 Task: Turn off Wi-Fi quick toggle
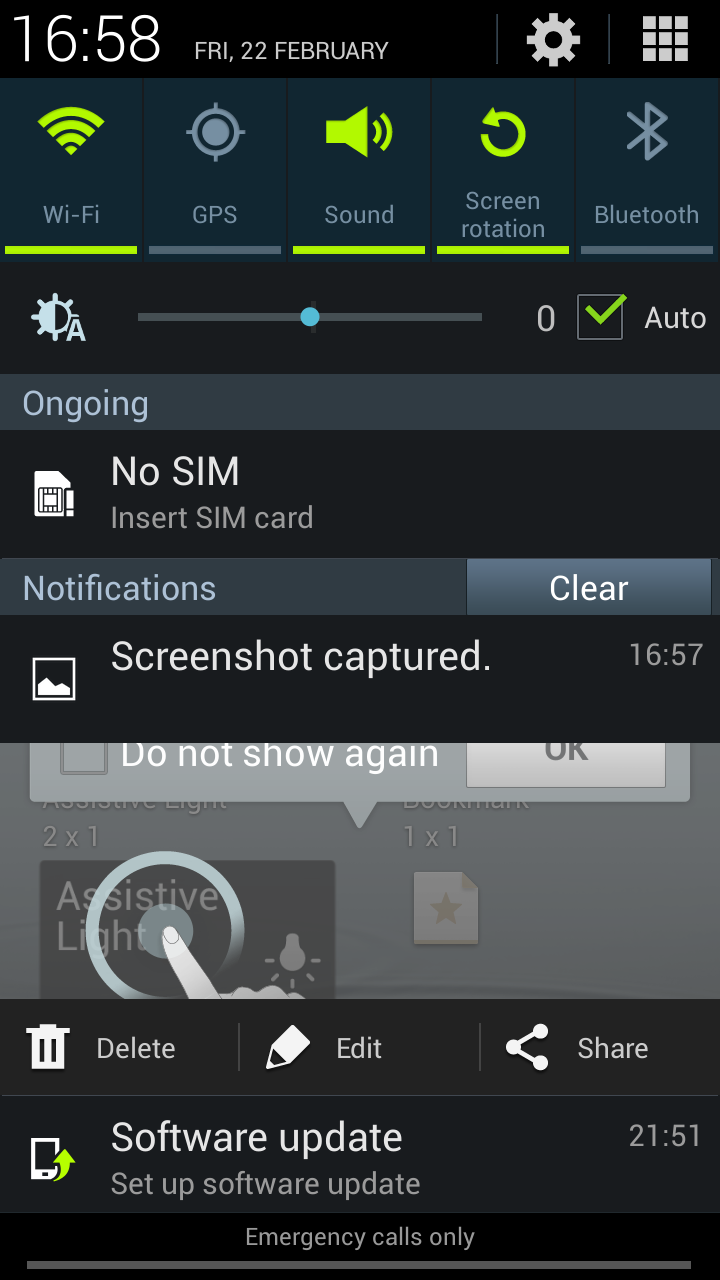click(x=71, y=167)
